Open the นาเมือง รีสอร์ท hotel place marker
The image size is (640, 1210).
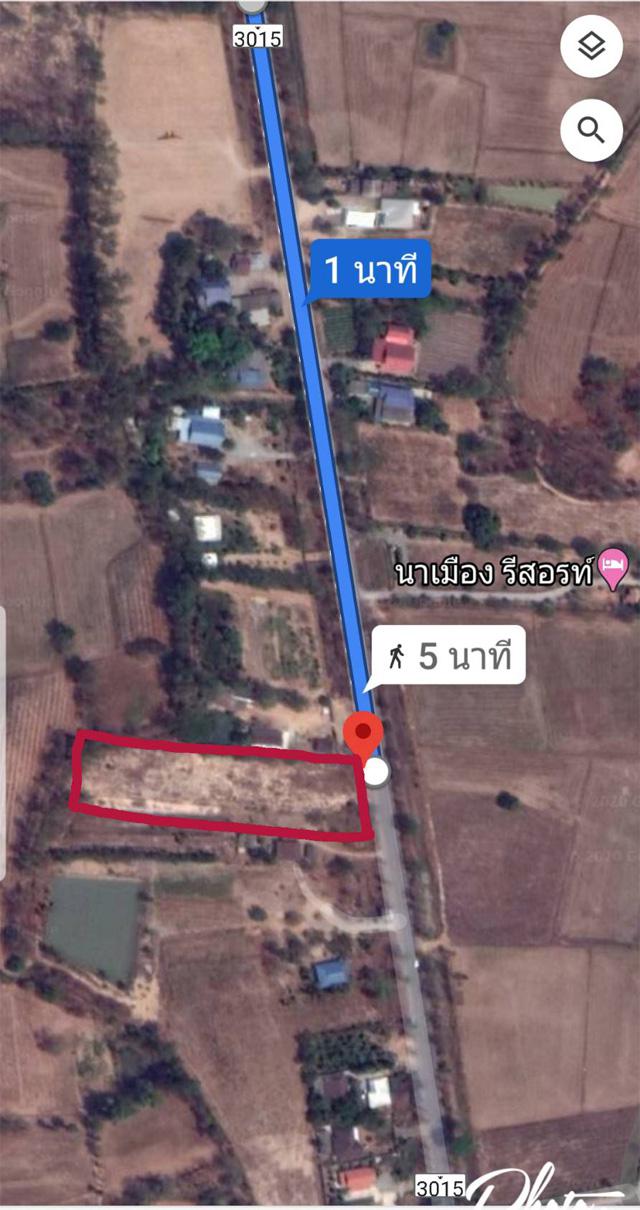pos(612,572)
